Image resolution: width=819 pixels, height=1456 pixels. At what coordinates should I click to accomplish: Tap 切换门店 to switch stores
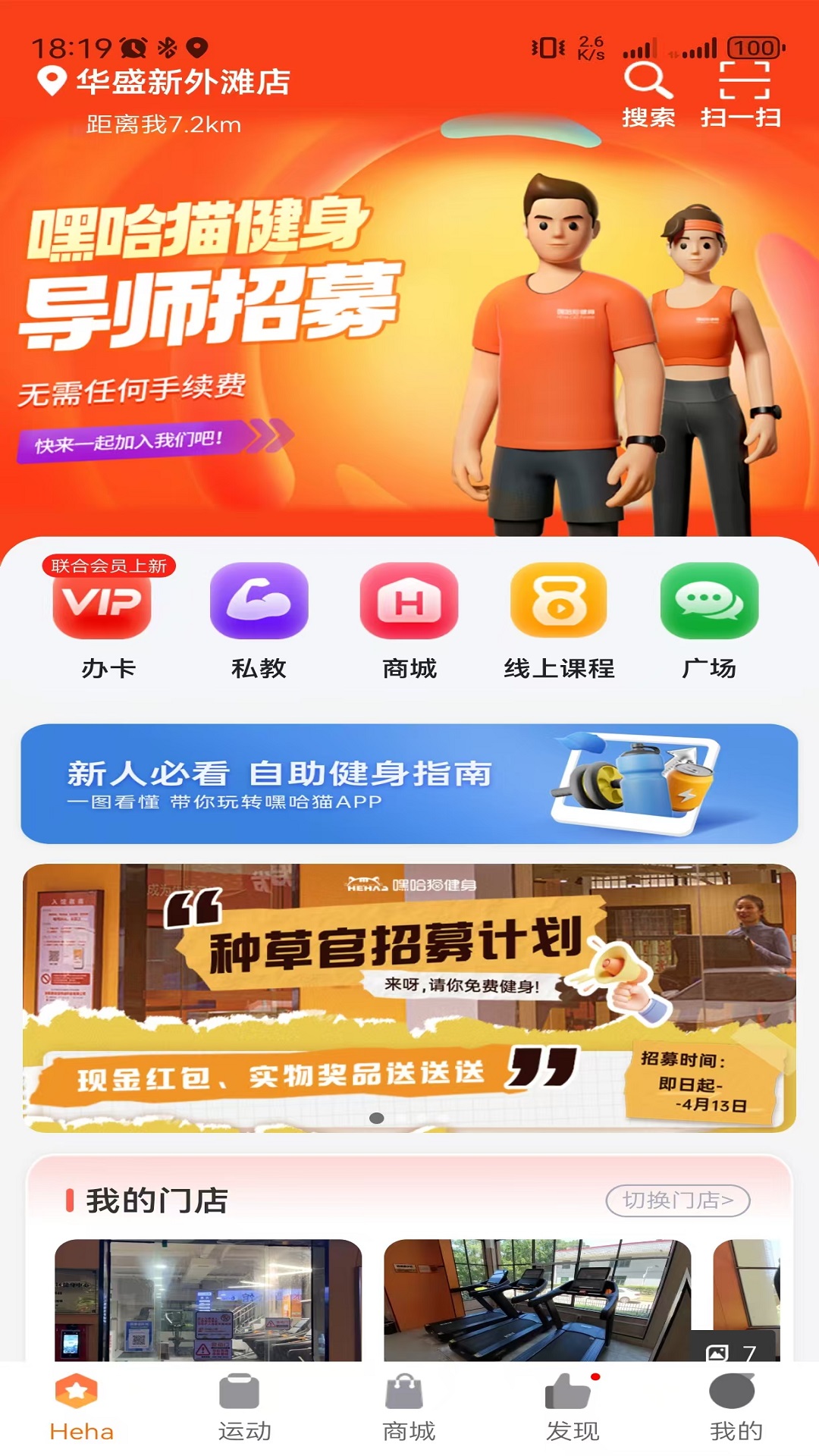677,1200
